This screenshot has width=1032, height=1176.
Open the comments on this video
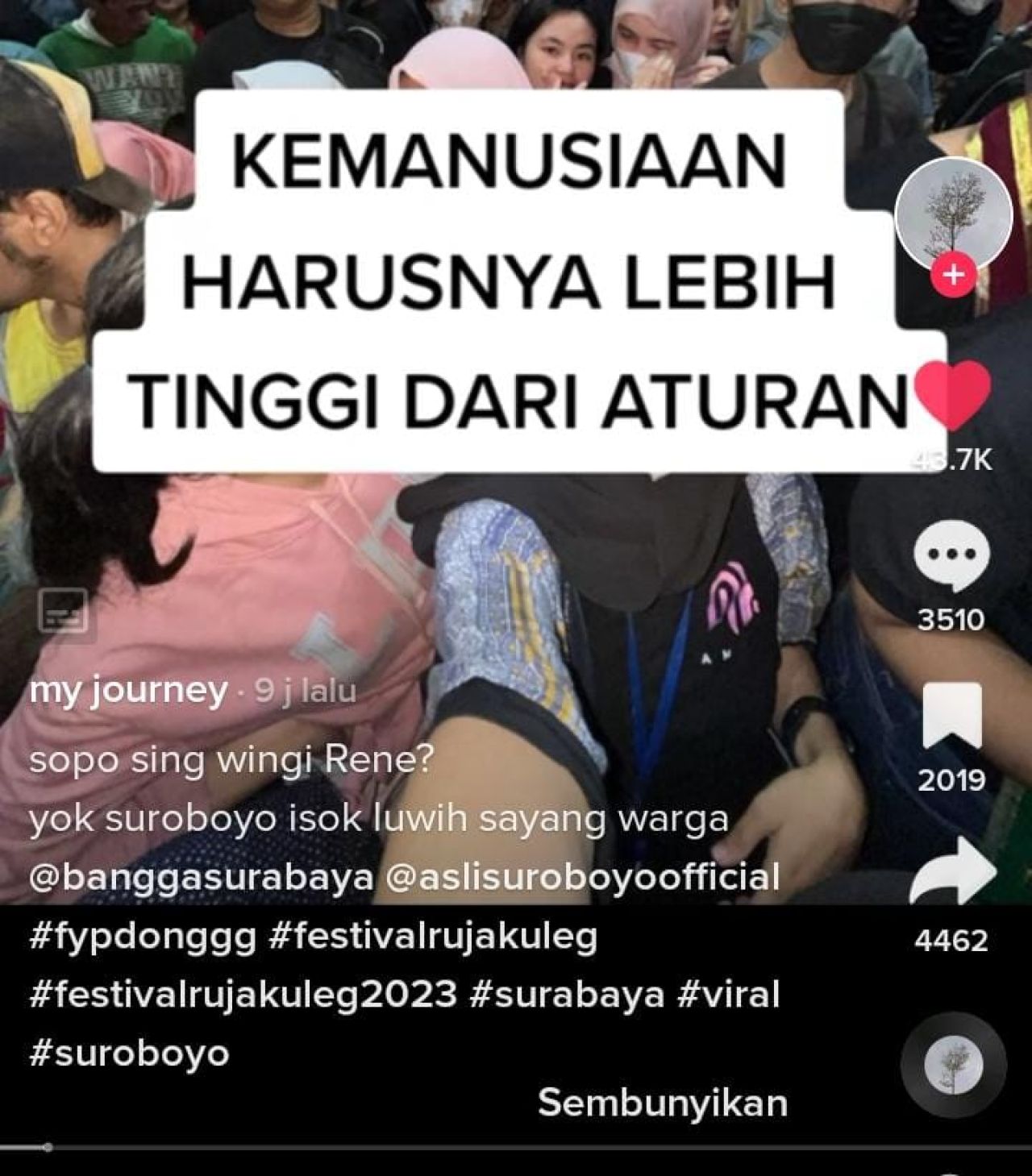pyautogui.click(x=953, y=556)
